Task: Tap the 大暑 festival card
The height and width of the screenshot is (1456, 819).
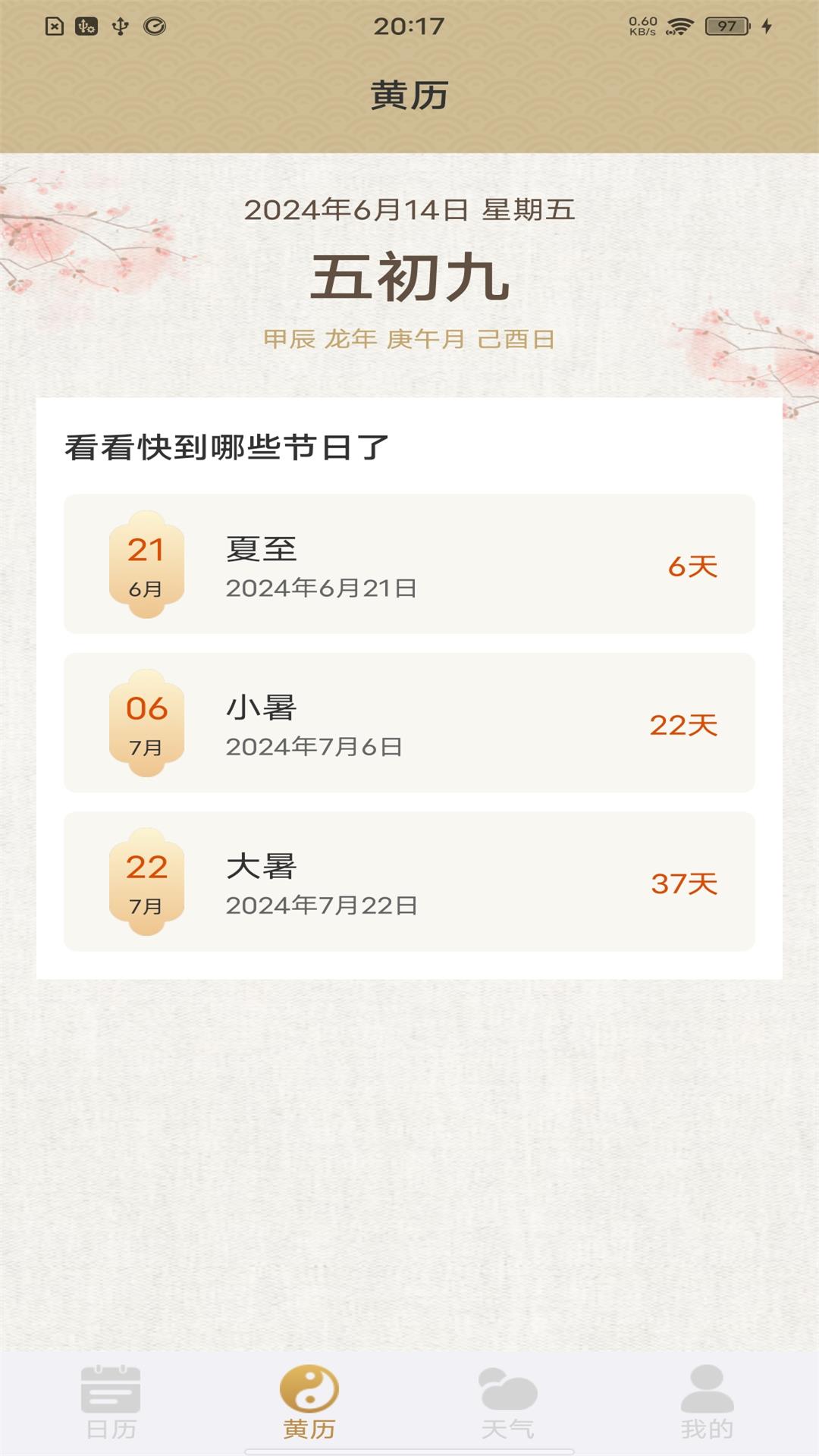Action: [409, 881]
